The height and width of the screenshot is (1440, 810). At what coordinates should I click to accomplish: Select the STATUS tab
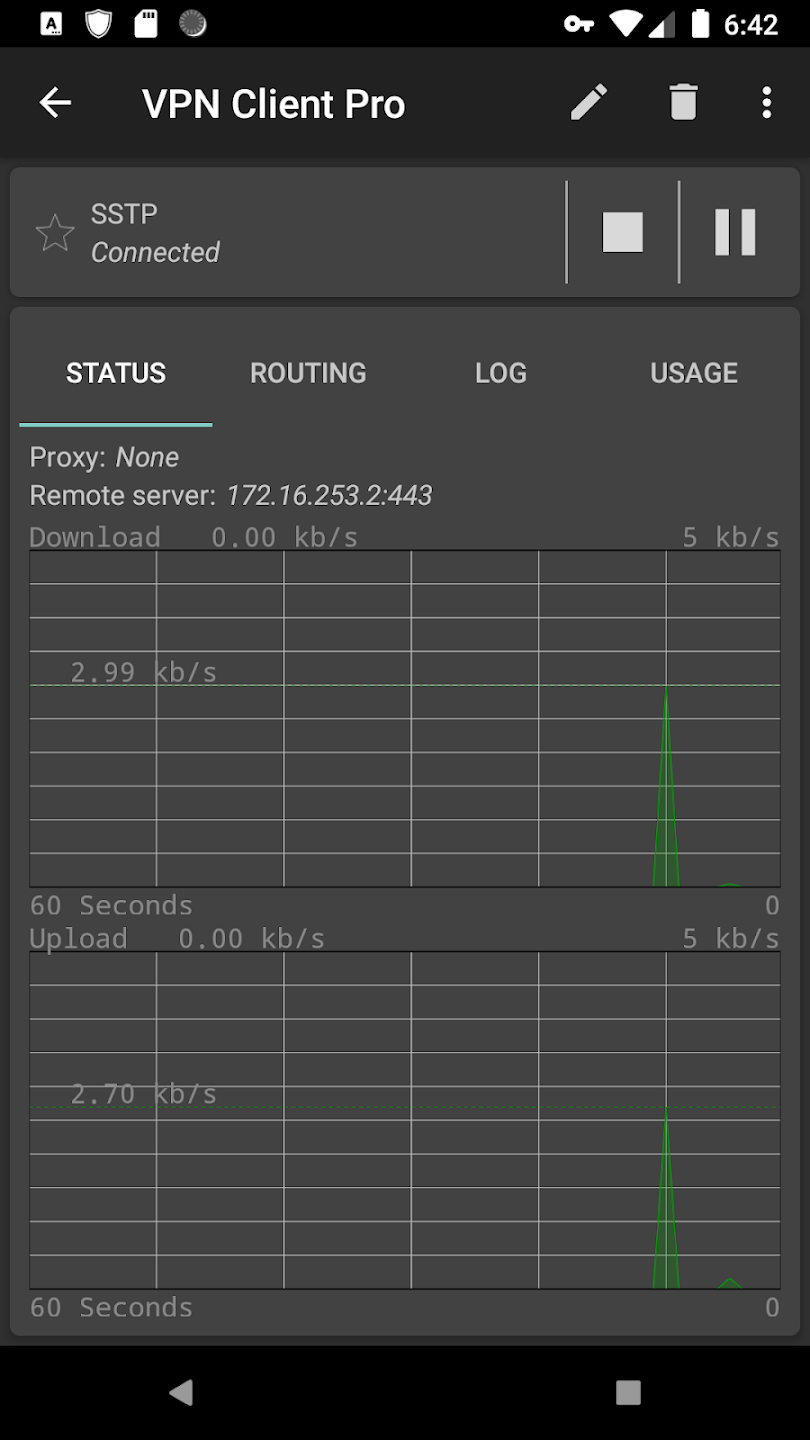[116, 372]
